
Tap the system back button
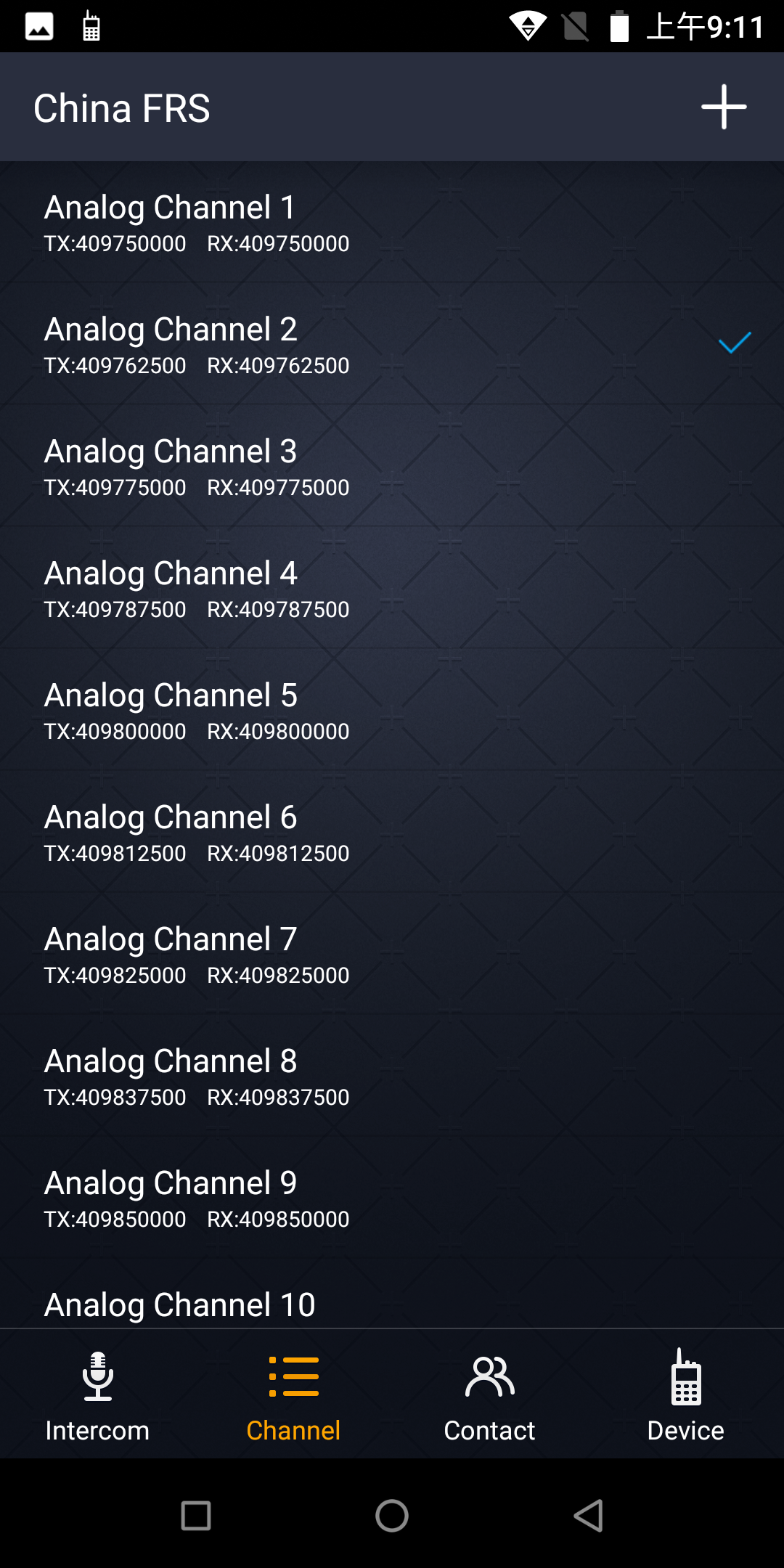(x=588, y=1516)
